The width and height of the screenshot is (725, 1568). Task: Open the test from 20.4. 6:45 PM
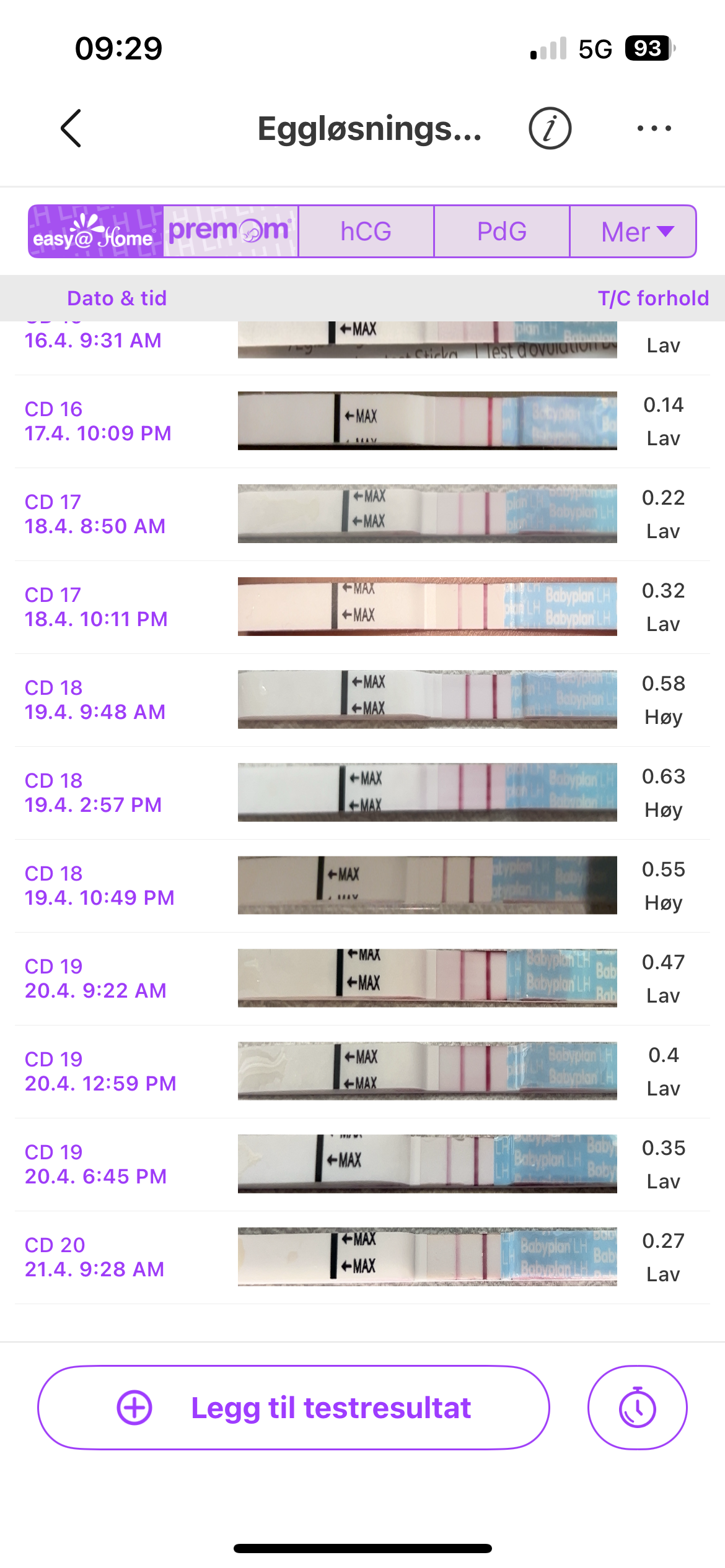click(362, 1164)
